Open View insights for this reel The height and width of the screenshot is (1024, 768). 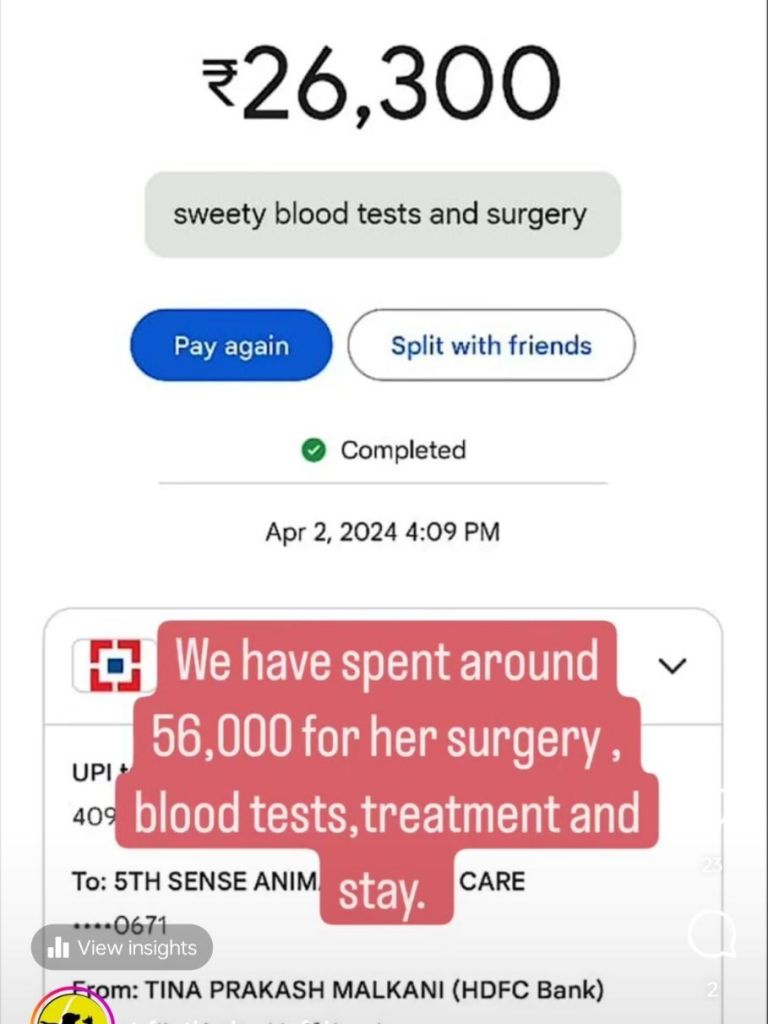tap(122, 947)
